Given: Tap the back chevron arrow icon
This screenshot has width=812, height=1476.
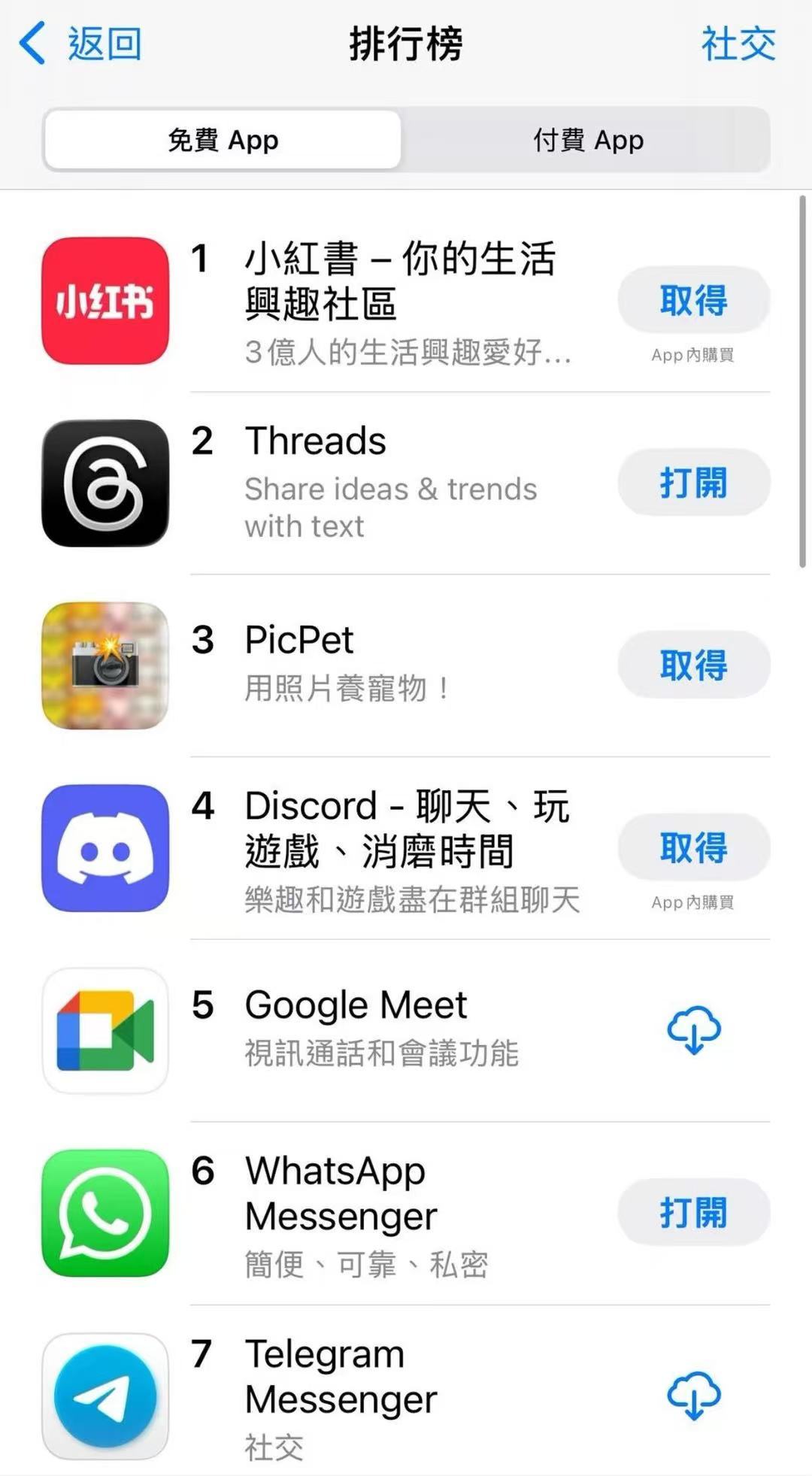Looking at the screenshot, I should [32, 44].
